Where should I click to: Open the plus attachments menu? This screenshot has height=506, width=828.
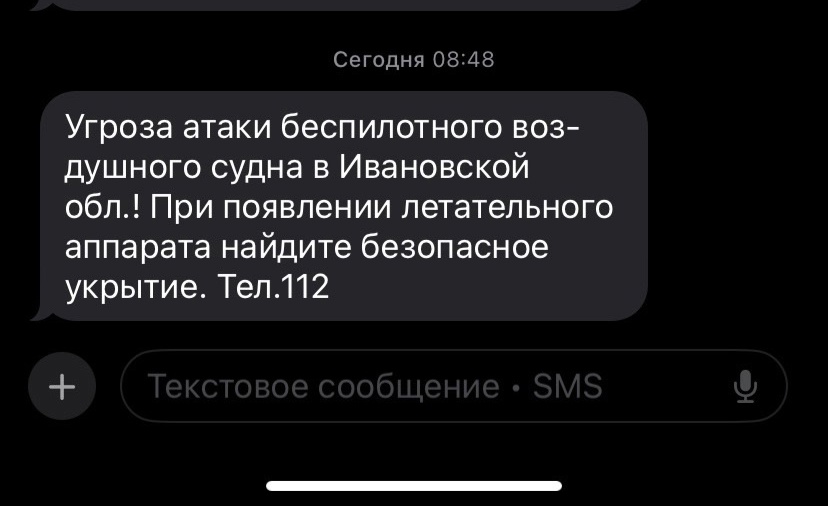coord(62,386)
